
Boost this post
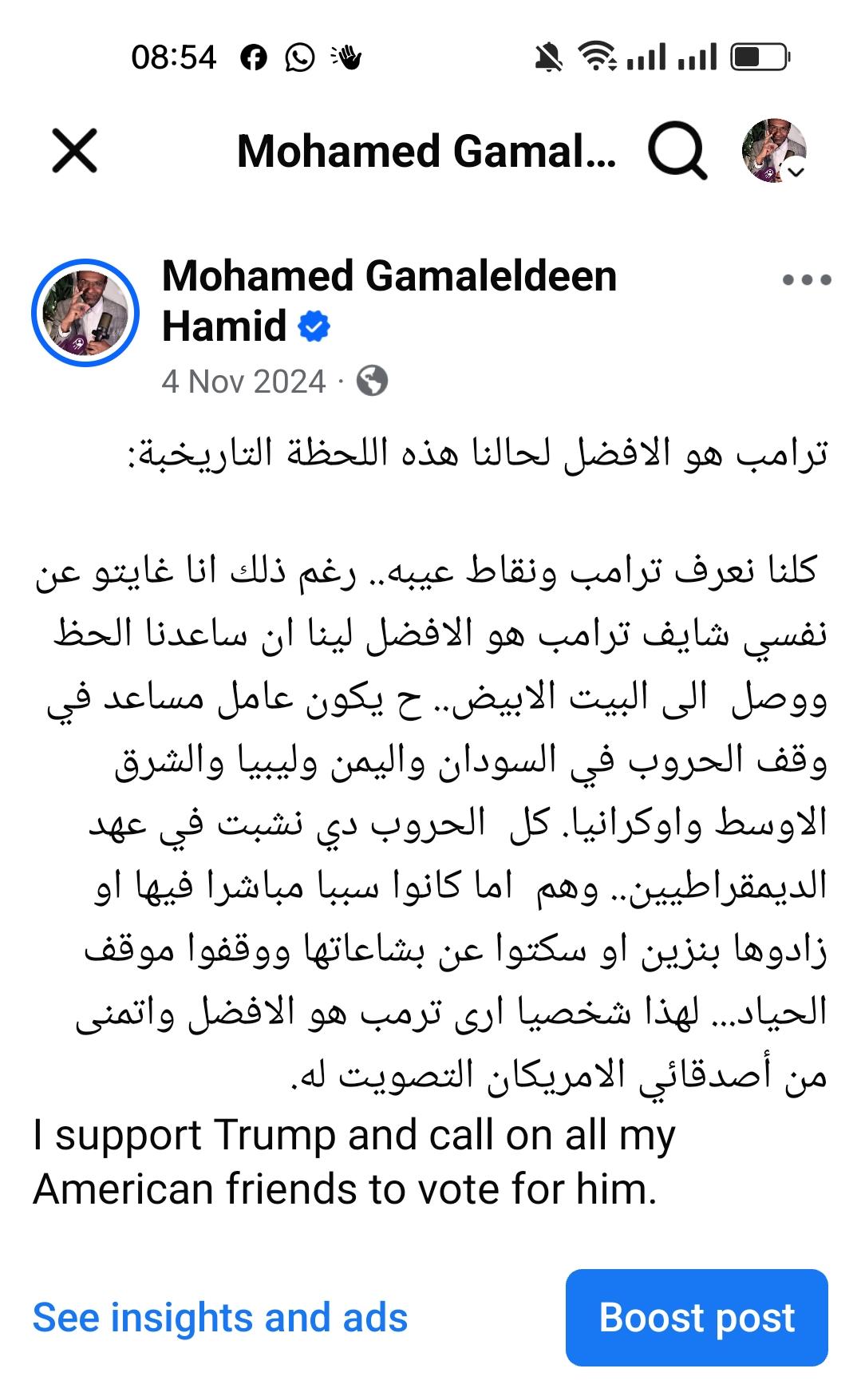697,1317
